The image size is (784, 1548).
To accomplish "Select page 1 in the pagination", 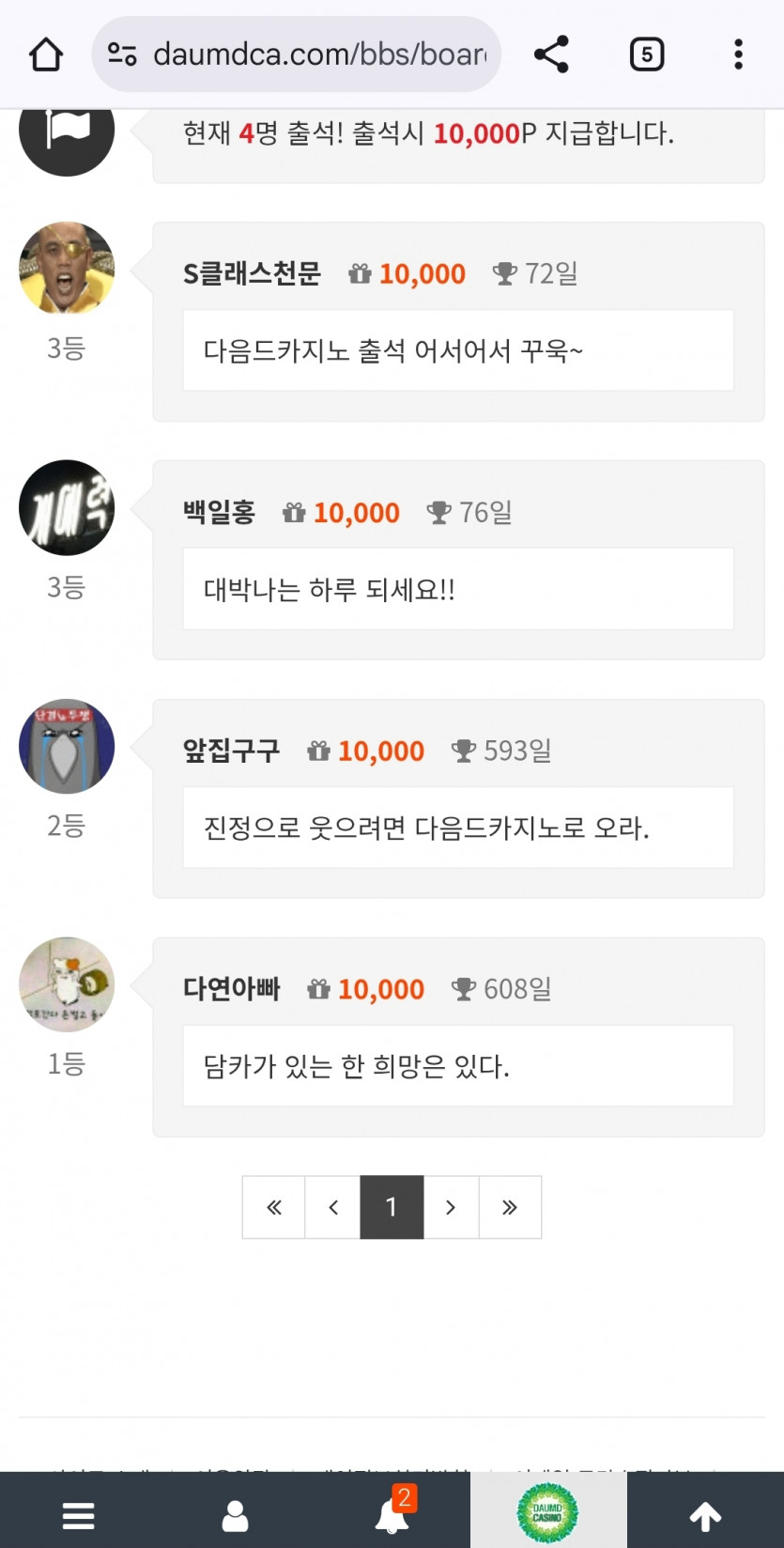I will coord(392,1208).
